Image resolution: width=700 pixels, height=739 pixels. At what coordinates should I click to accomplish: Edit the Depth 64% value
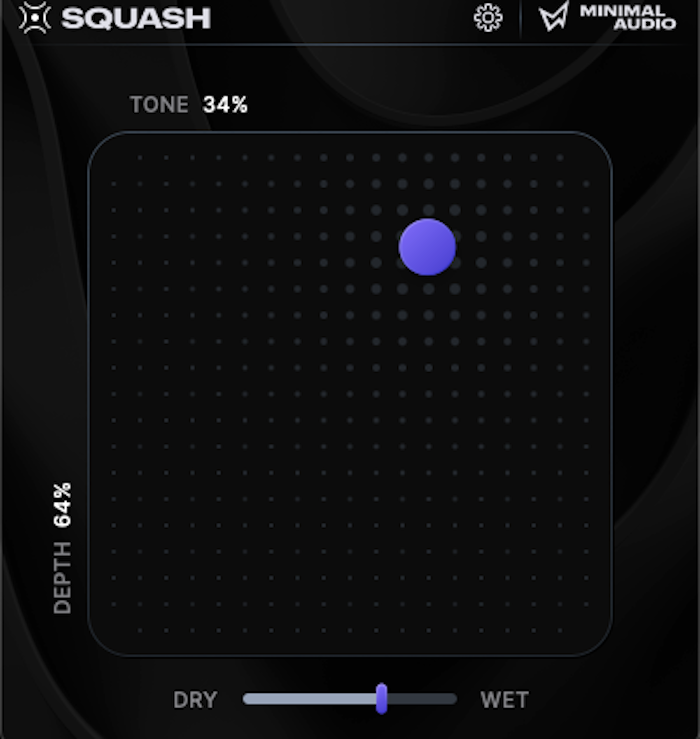coord(63,504)
